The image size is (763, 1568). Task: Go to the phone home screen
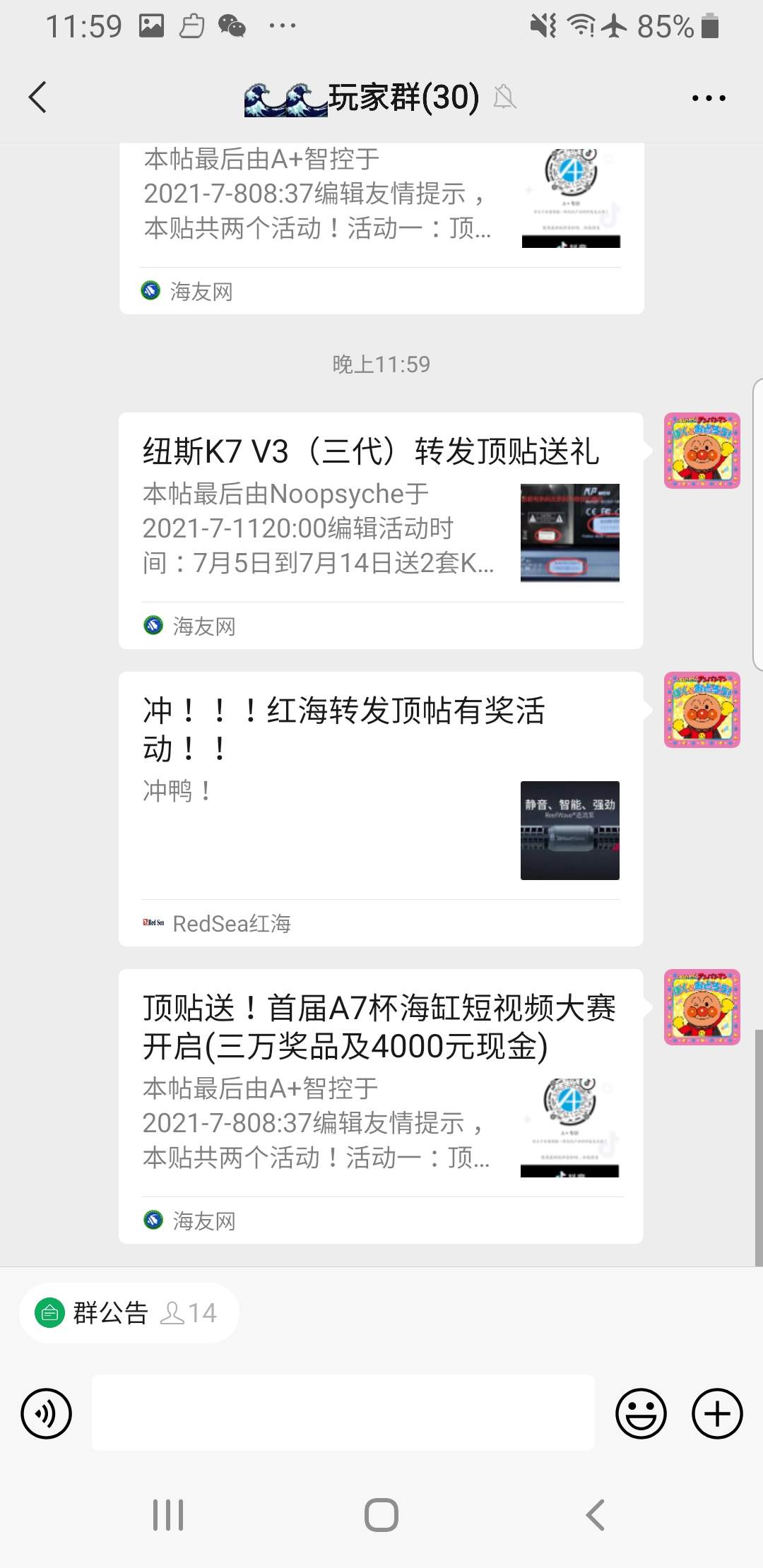coord(381,1514)
